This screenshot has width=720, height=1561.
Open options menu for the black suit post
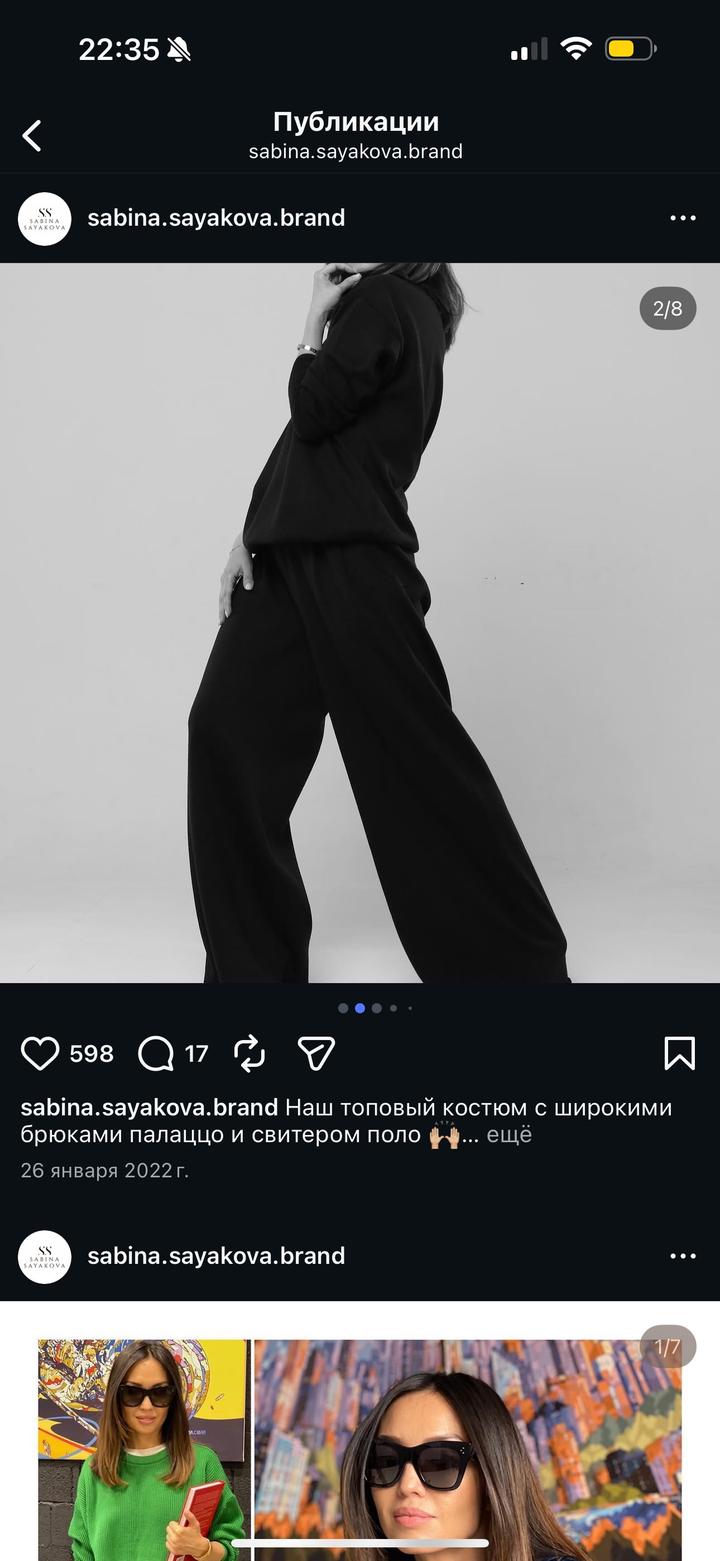[682, 218]
